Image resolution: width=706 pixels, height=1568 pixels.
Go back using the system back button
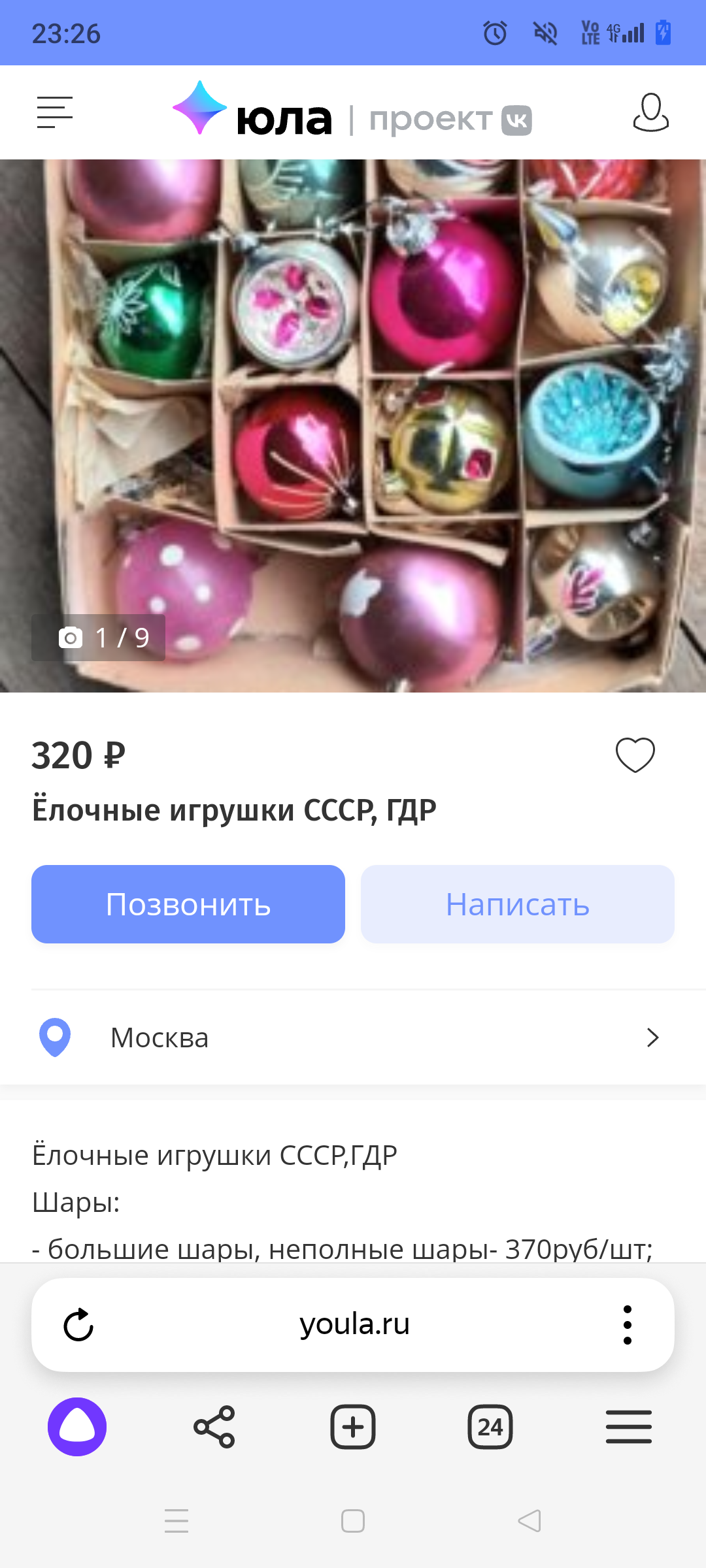tap(529, 1521)
